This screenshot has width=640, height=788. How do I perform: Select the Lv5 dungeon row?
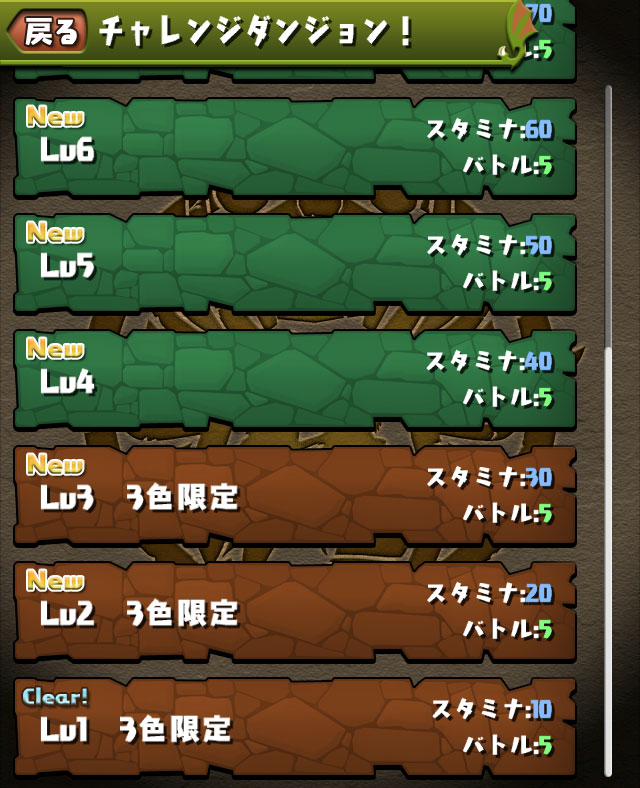click(295, 262)
